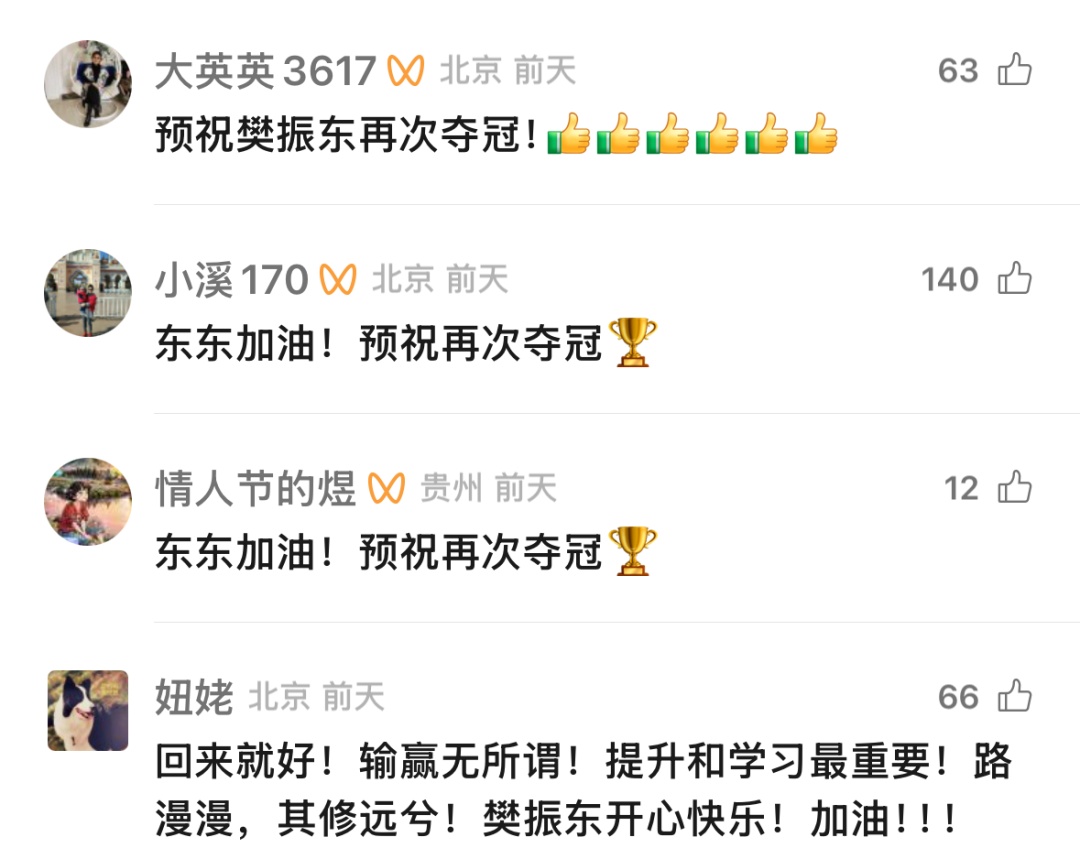Viewport: 1080px width, 862px height.
Task: Open 大英英 3617's profile avatar
Action: (x=88, y=84)
